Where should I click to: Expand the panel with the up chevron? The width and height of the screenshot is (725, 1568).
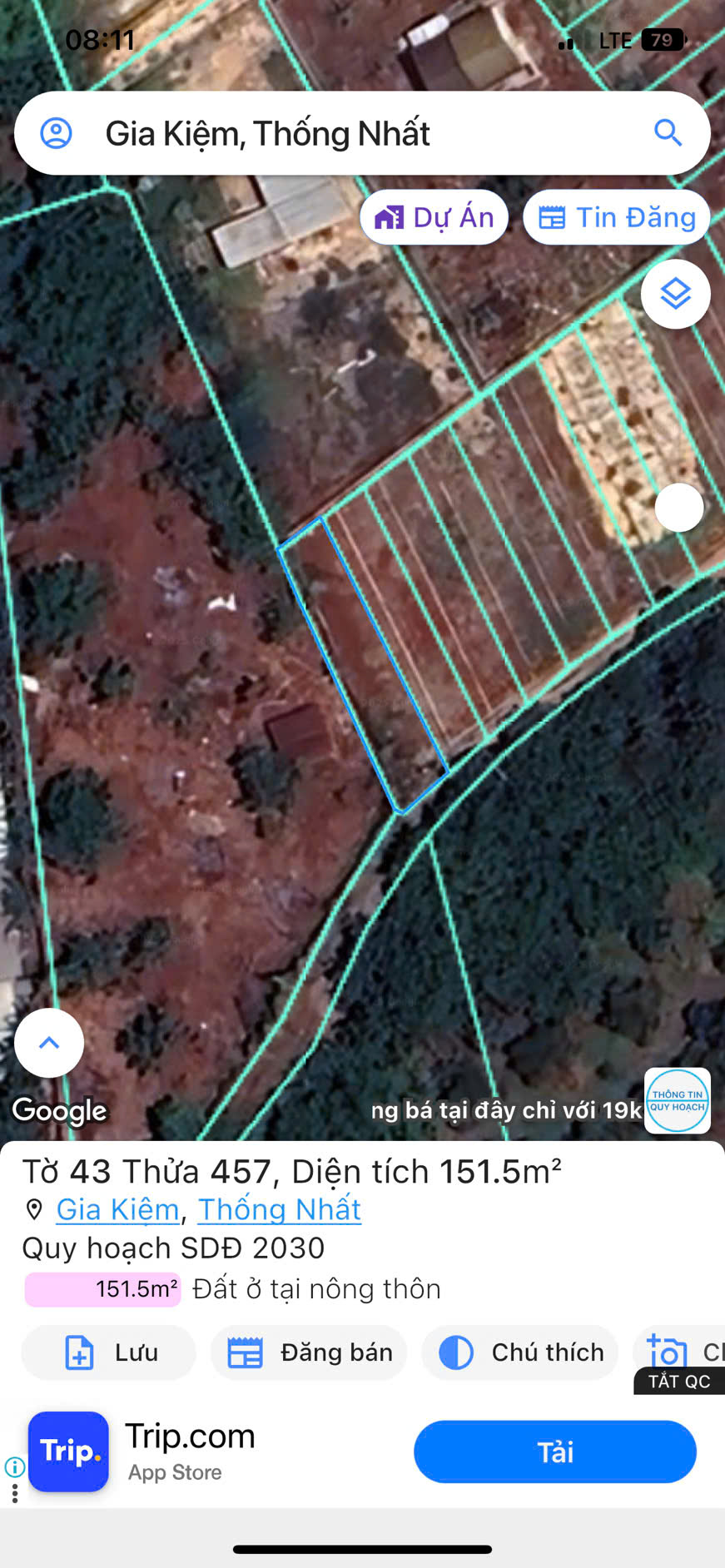click(49, 1043)
